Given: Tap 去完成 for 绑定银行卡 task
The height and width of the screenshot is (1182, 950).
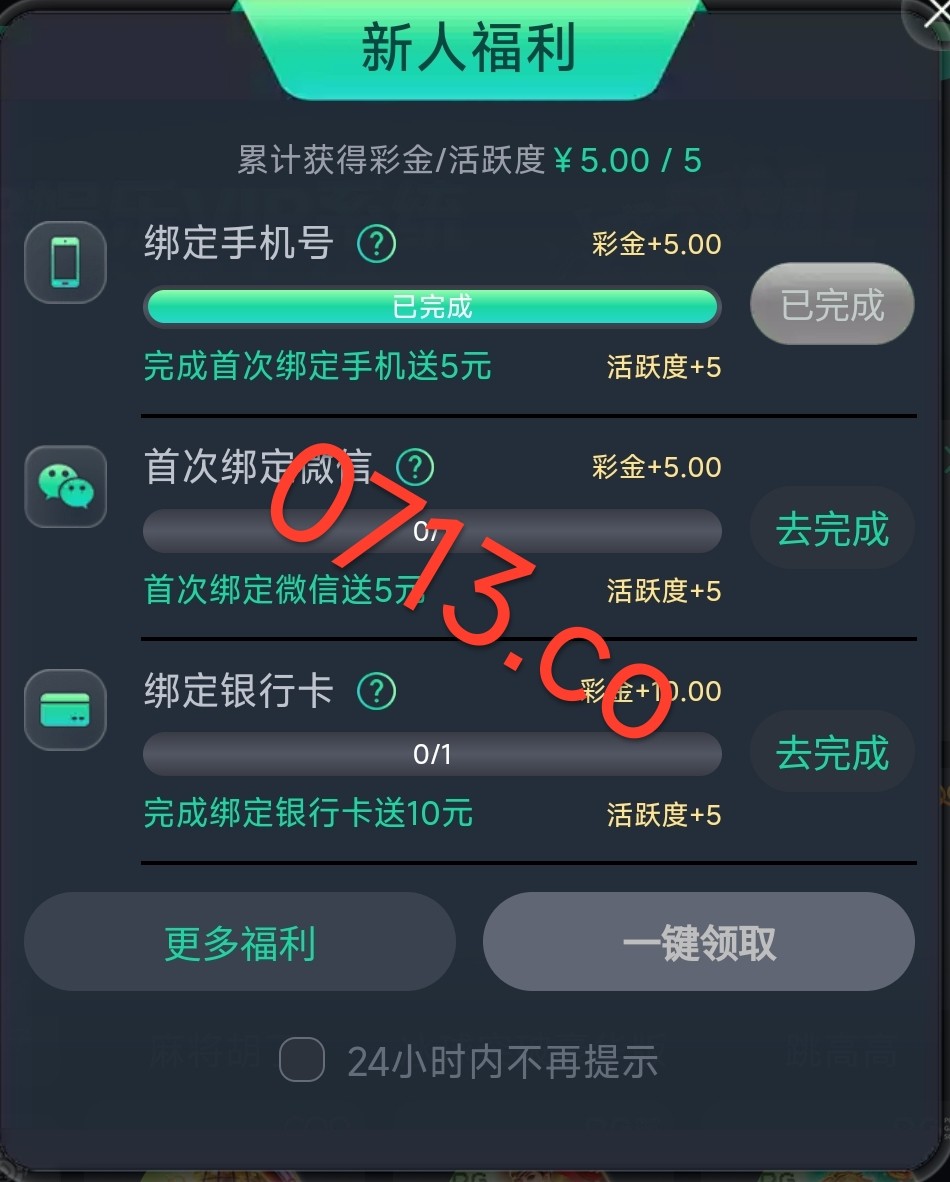Looking at the screenshot, I should (832, 753).
